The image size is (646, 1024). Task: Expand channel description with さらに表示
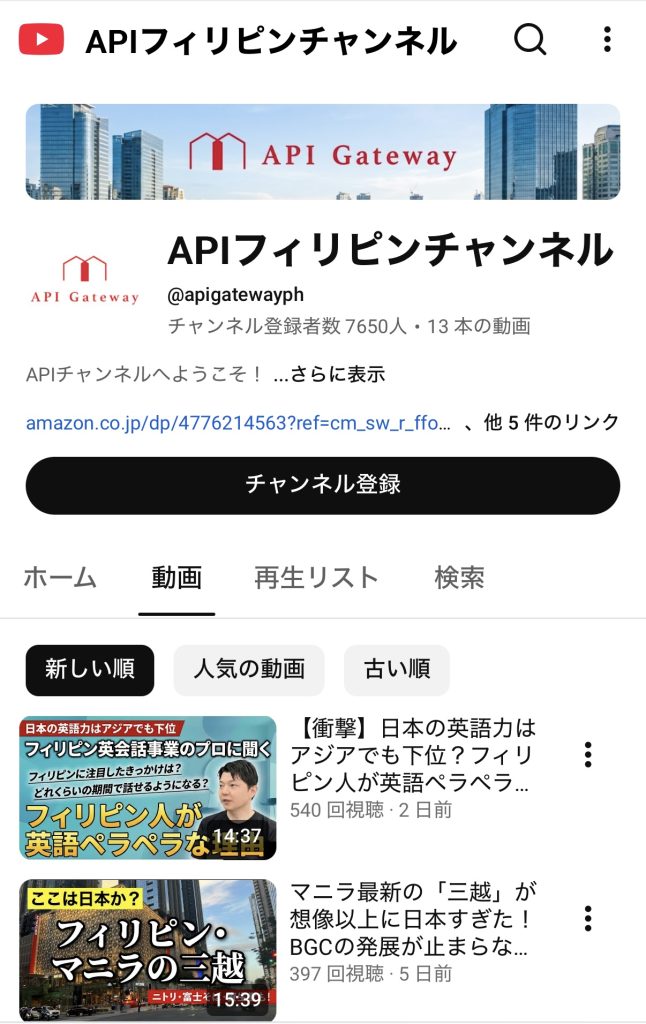(x=329, y=375)
